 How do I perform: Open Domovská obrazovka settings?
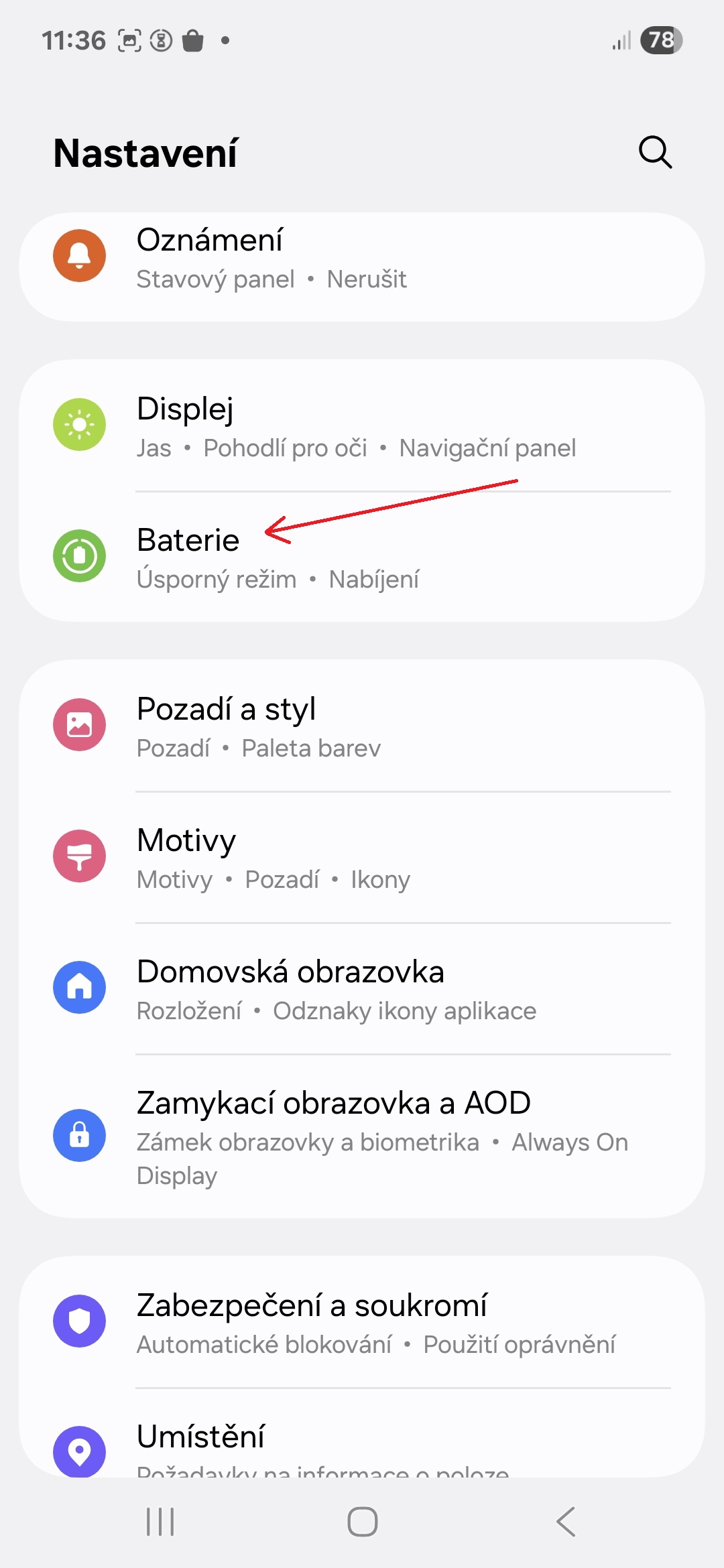pyautogui.click(x=362, y=988)
